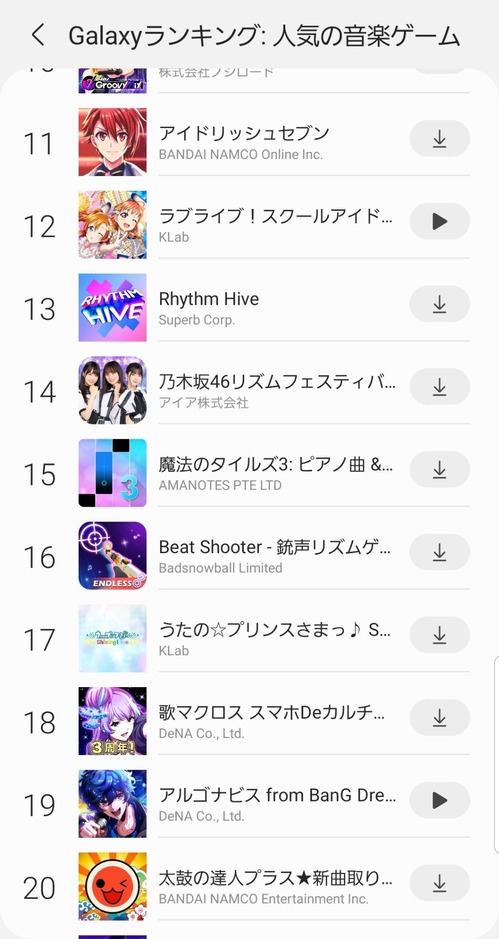499x939 pixels.
Task: Download Beat Shooter
Action: click(x=439, y=552)
